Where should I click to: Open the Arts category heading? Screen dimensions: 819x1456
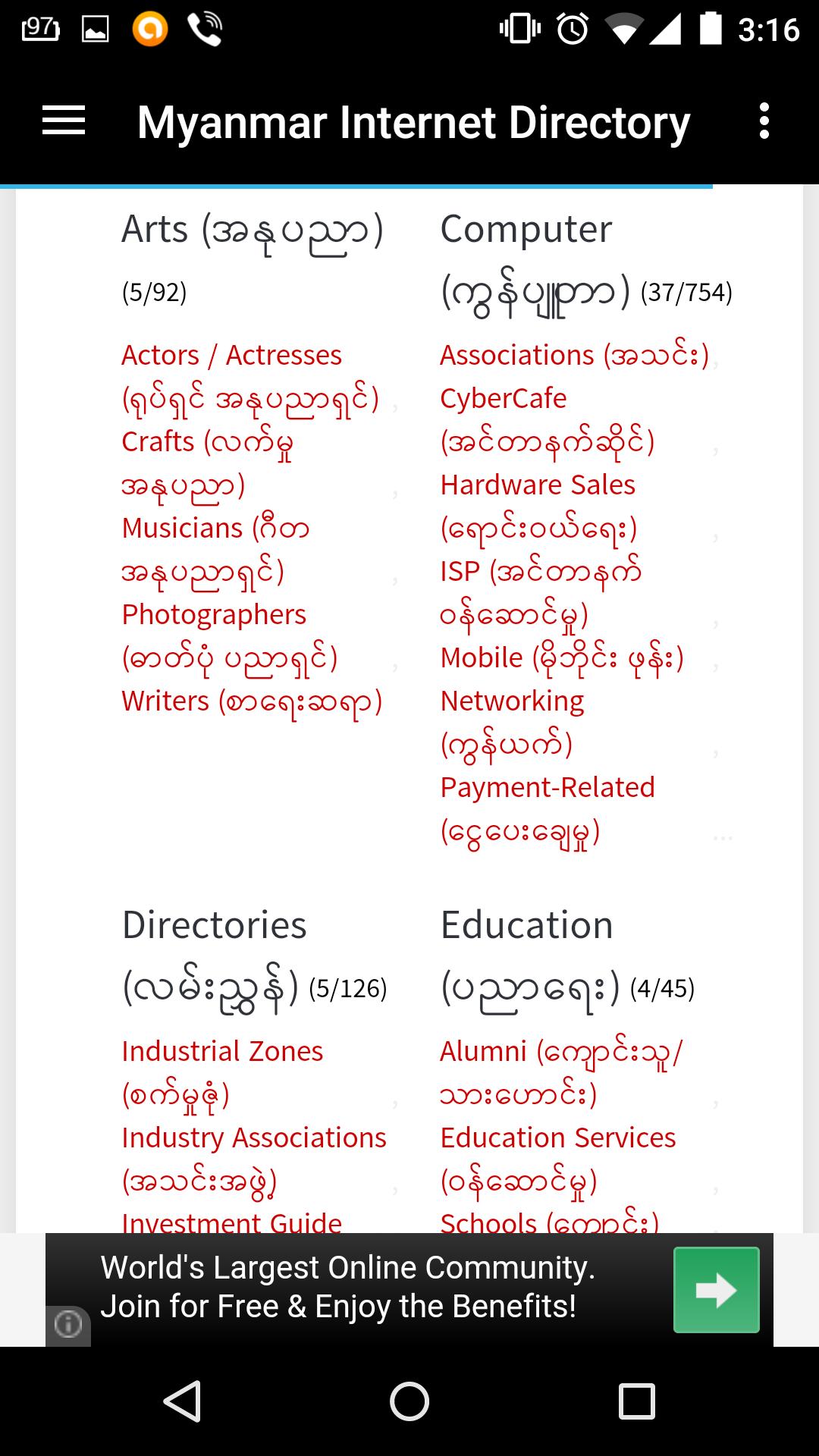[253, 230]
